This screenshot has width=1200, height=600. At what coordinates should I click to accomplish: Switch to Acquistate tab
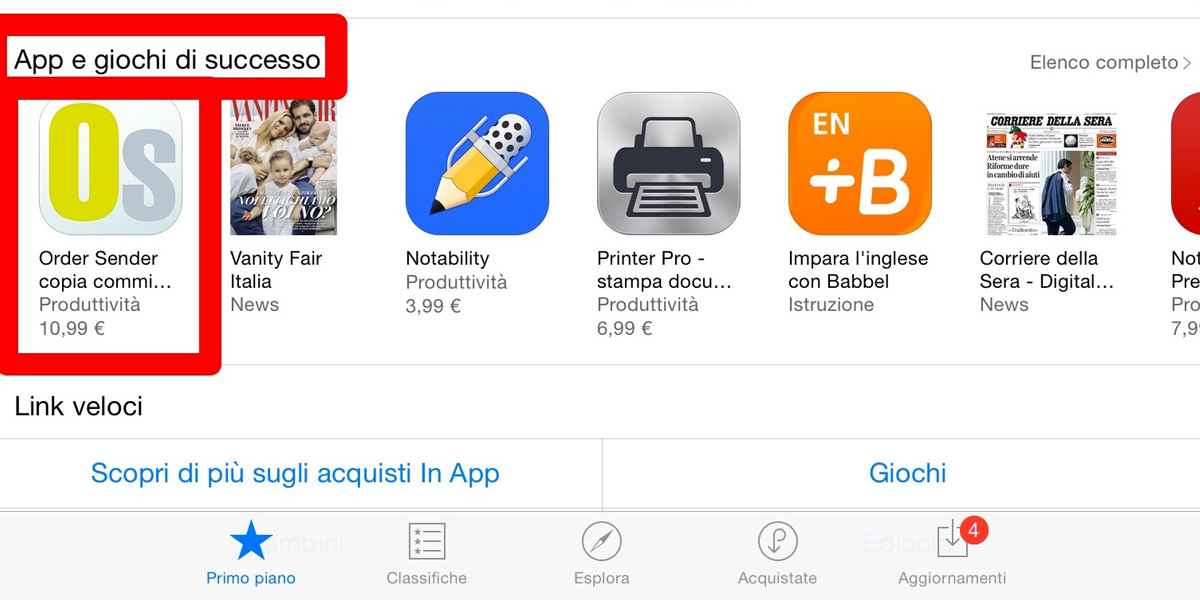pyautogui.click(x=777, y=553)
